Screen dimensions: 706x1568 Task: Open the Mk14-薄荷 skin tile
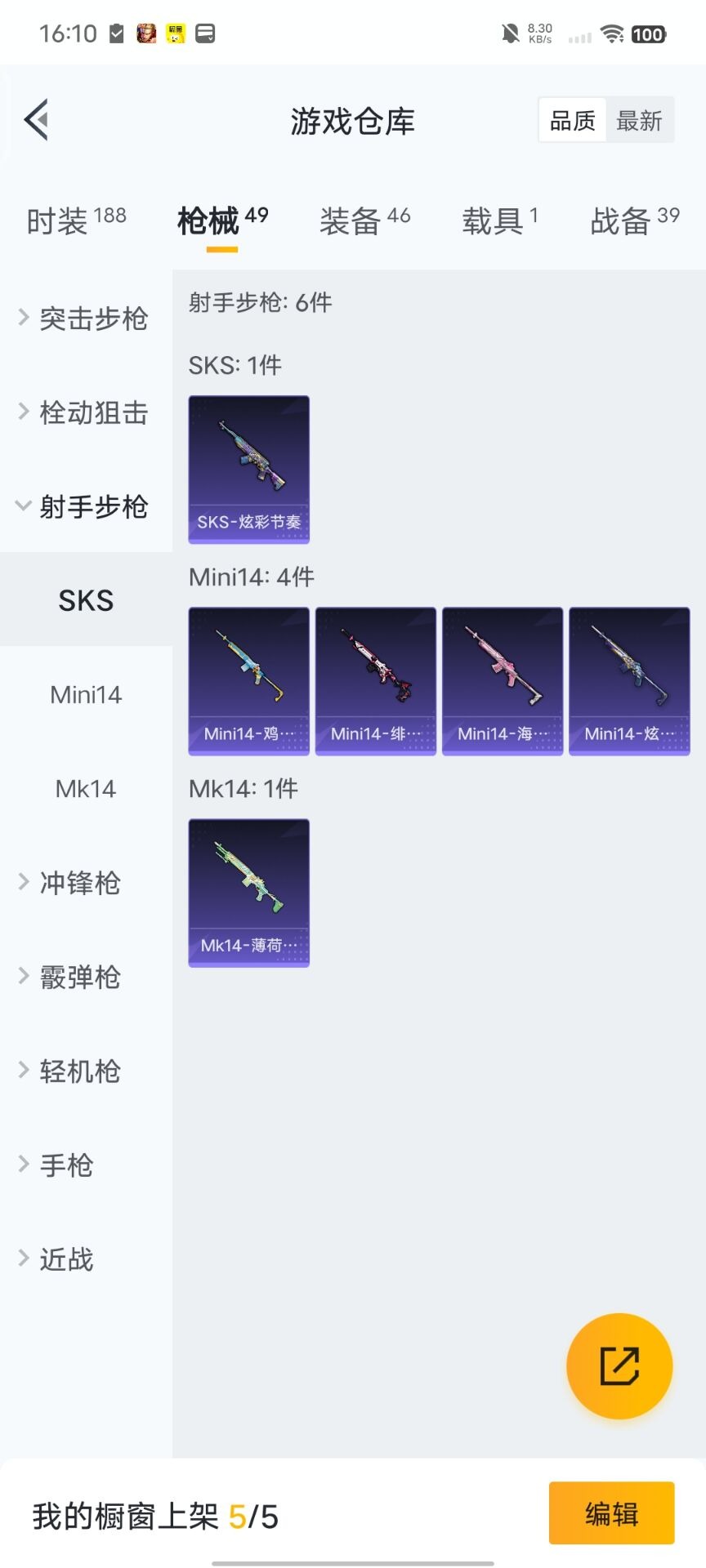click(x=249, y=893)
